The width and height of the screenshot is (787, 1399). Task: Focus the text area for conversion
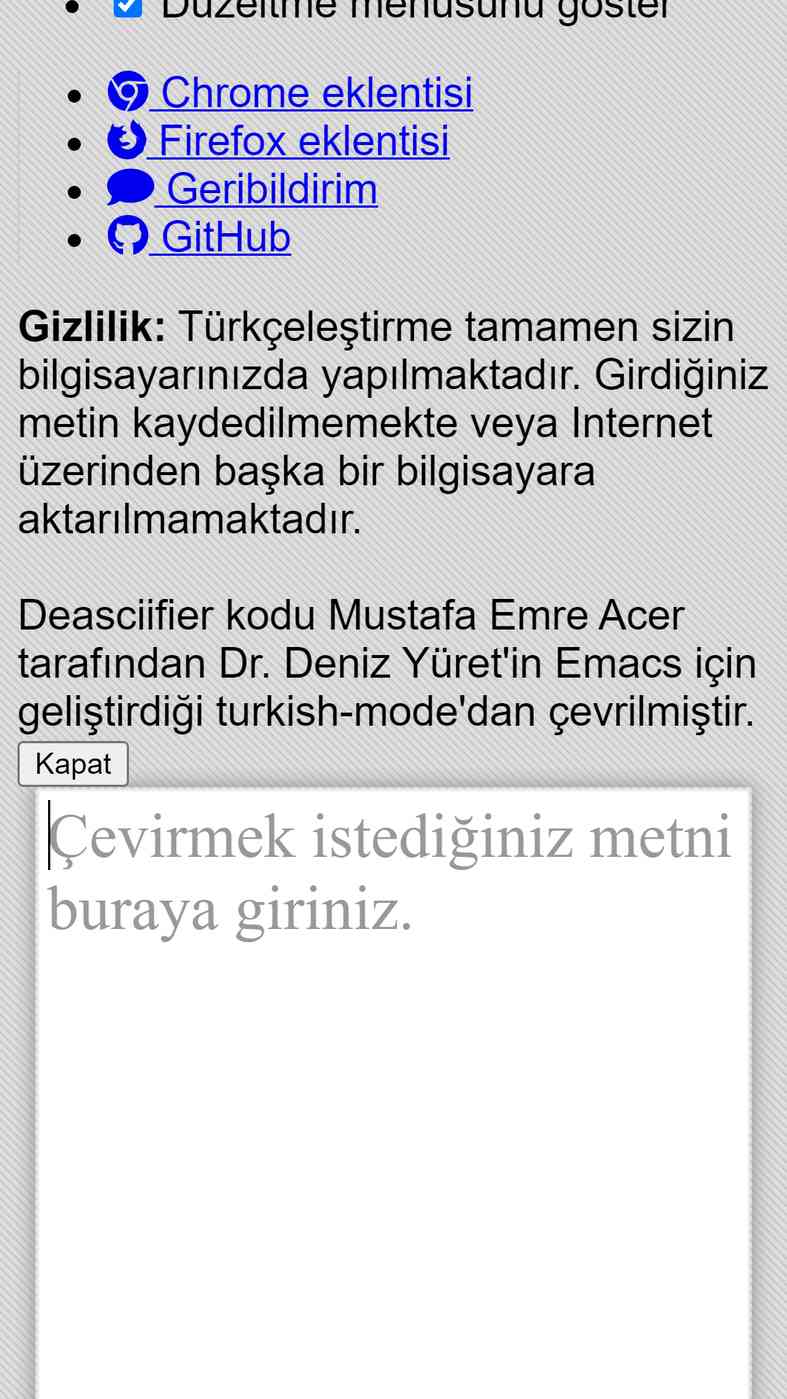(x=393, y=1093)
